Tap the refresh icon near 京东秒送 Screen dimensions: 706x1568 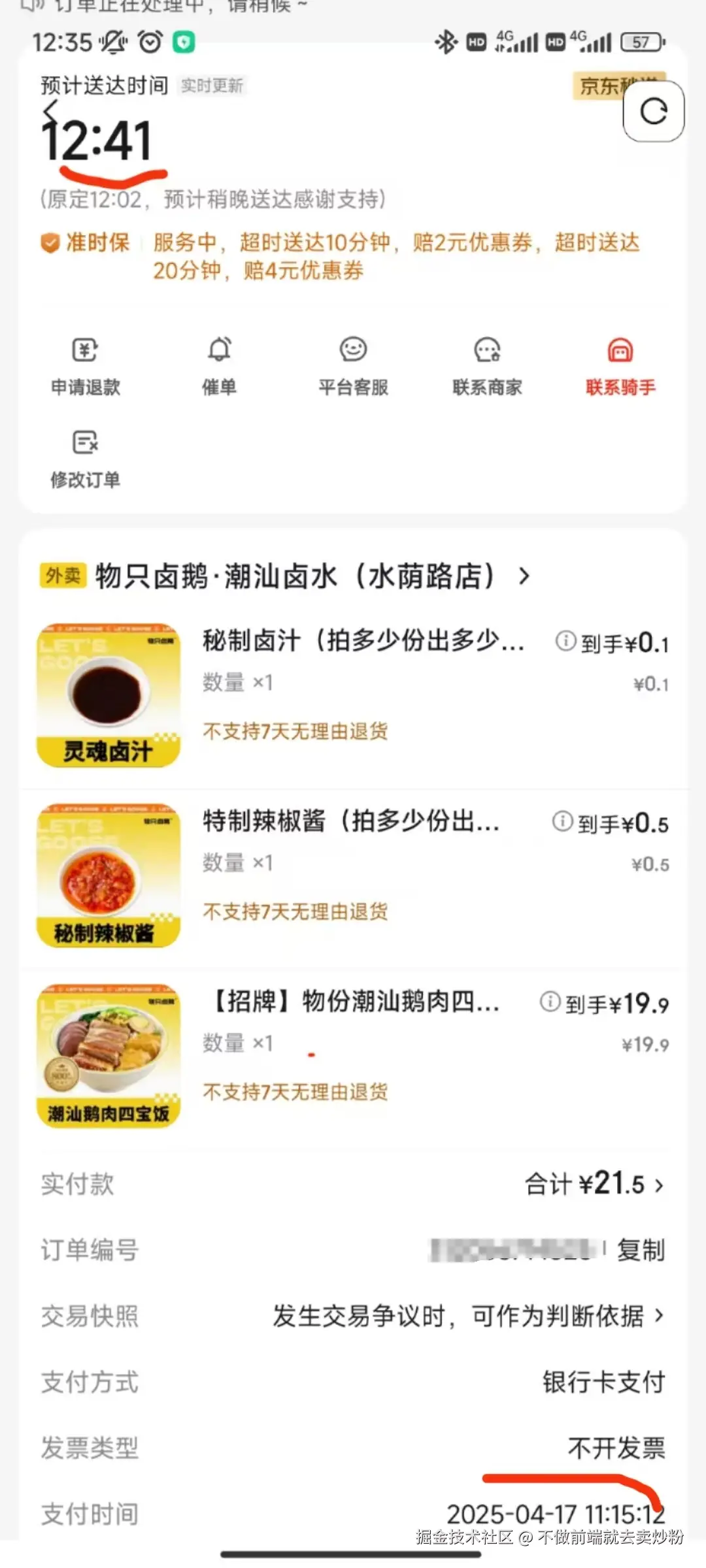[652, 112]
